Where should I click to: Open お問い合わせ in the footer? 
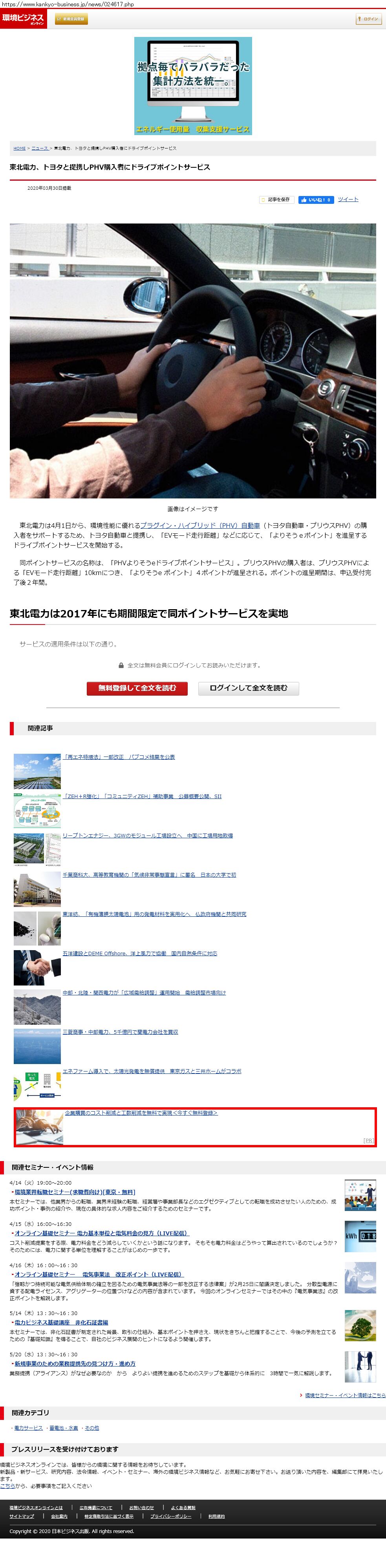[141, 1507]
